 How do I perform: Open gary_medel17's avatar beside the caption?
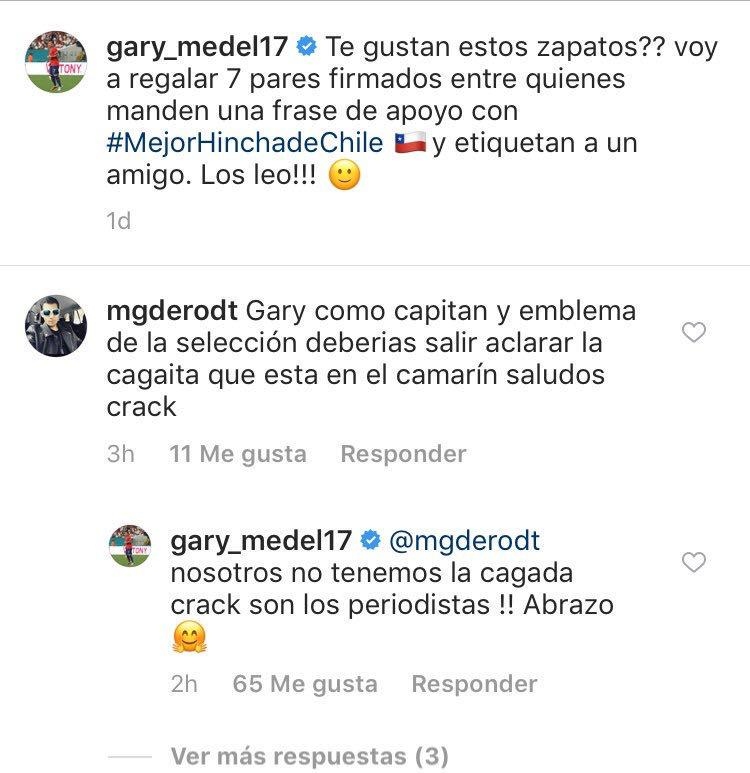55,61
